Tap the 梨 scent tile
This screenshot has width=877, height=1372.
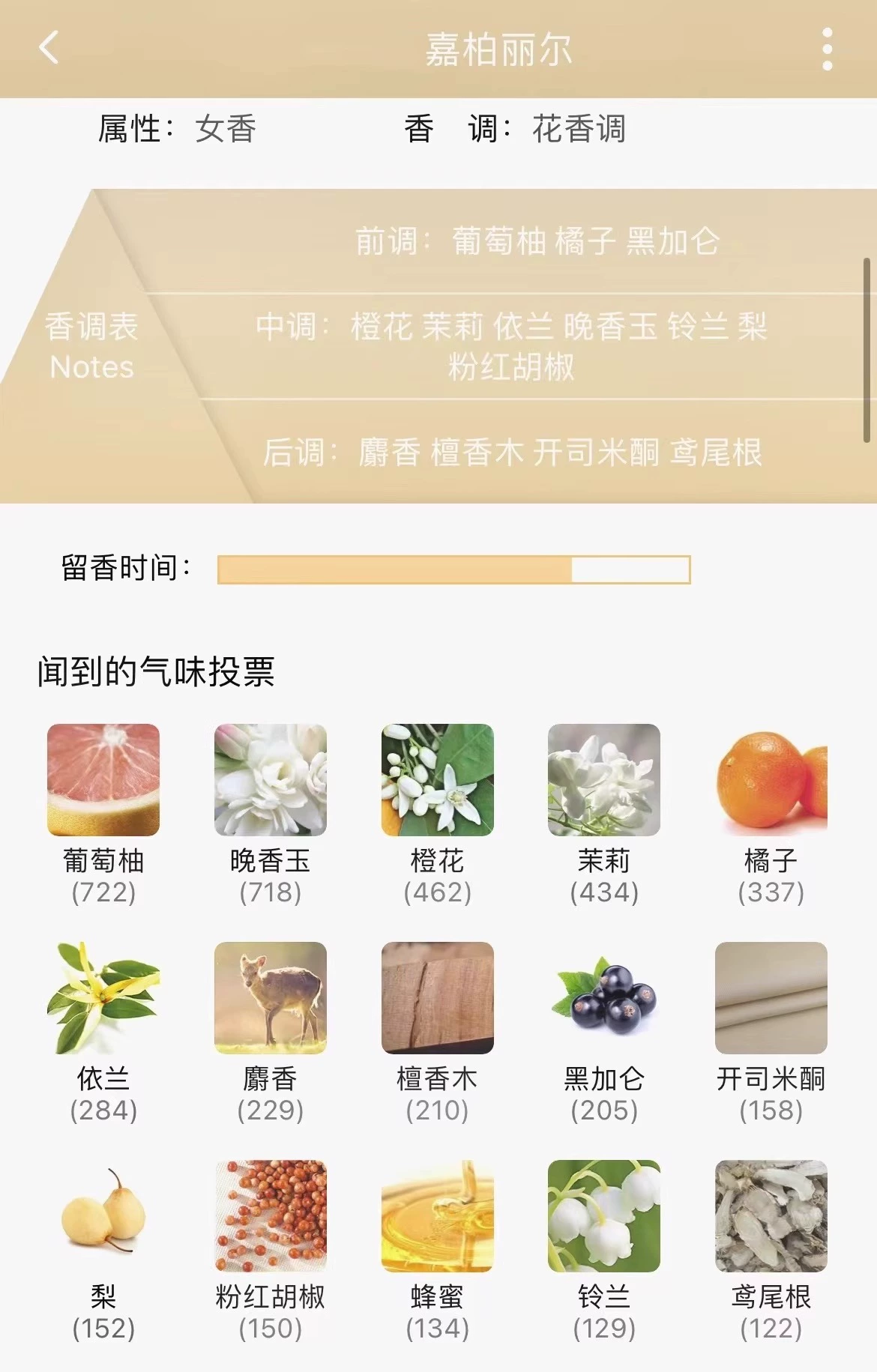pyautogui.click(x=103, y=1216)
